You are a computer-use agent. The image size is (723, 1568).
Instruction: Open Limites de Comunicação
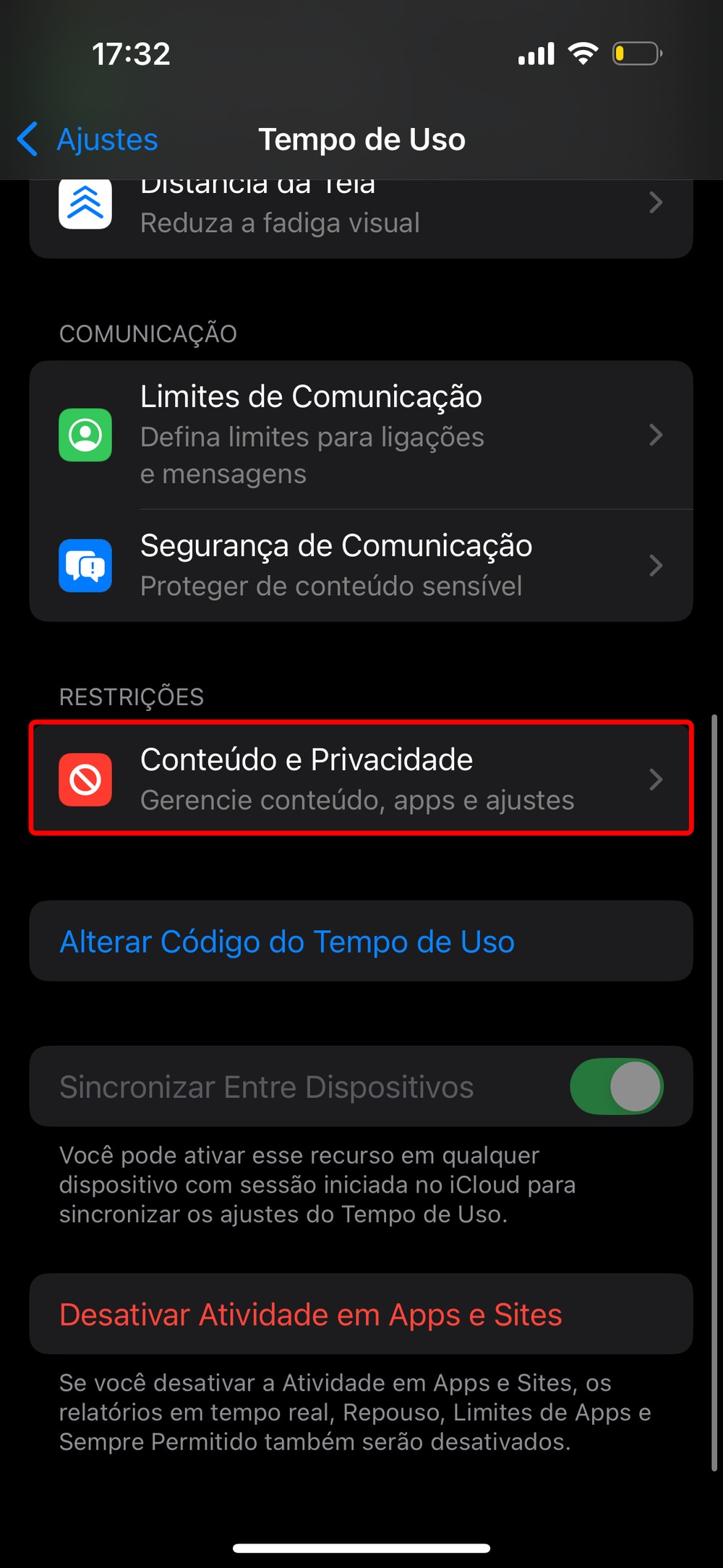pyautogui.click(x=360, y=435)
